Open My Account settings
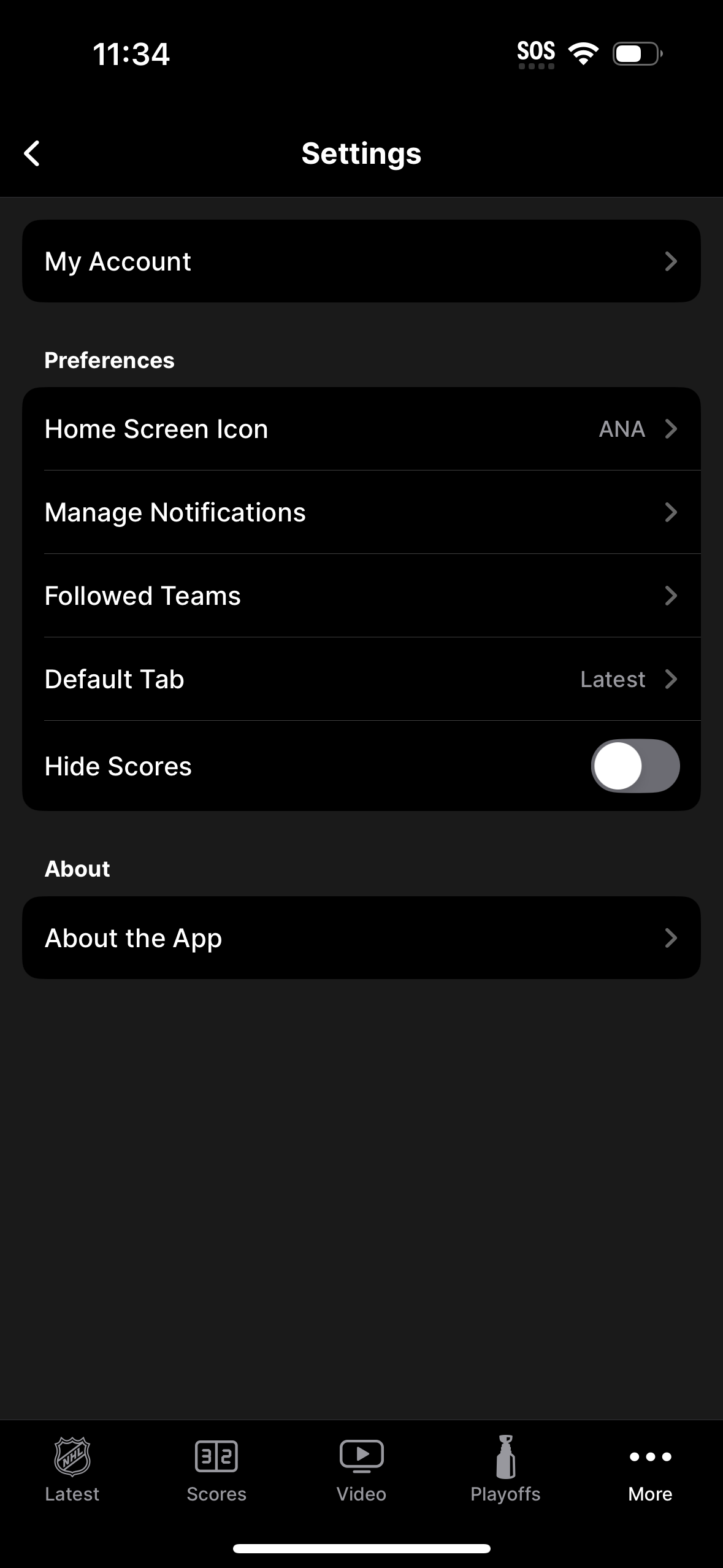 tap(361, 261)
